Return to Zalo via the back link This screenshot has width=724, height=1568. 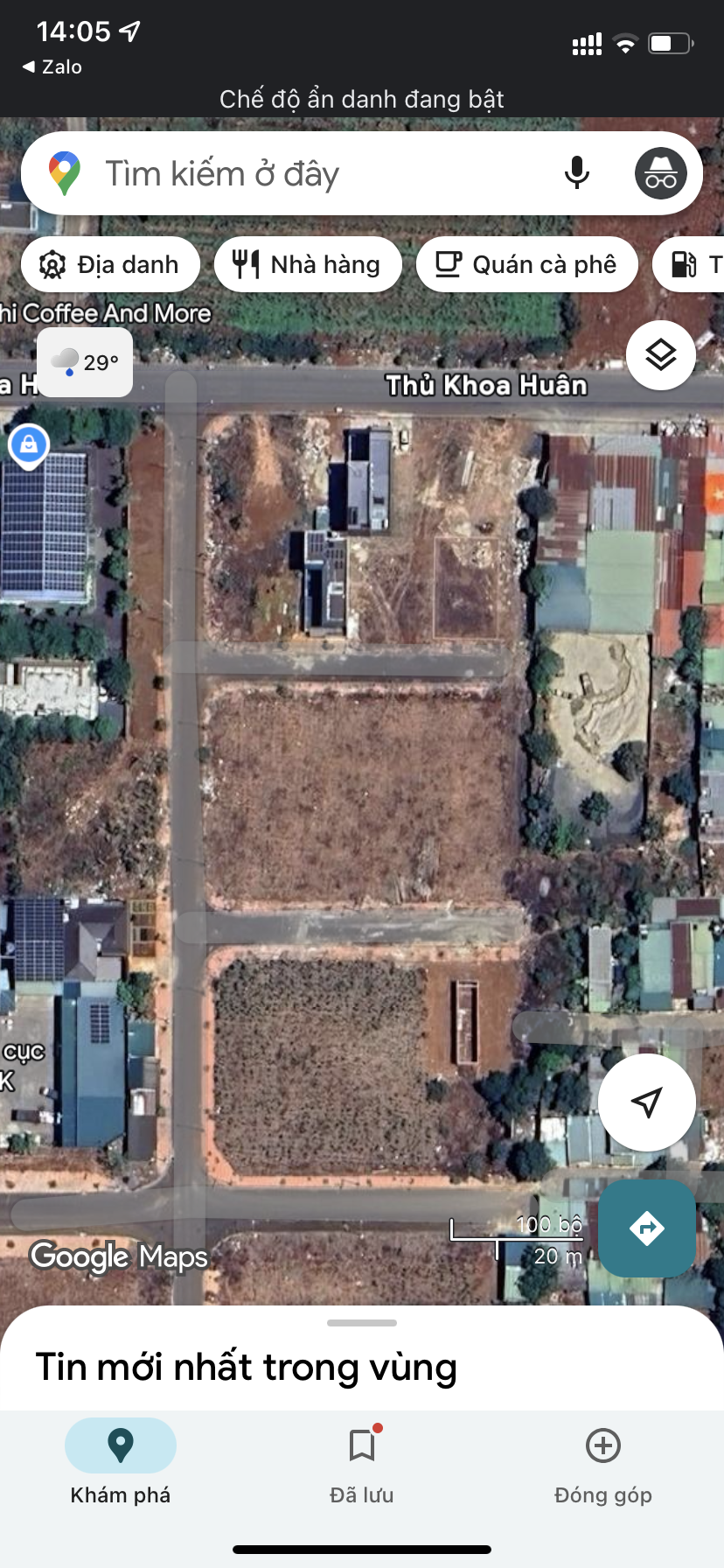coord(52,66)
